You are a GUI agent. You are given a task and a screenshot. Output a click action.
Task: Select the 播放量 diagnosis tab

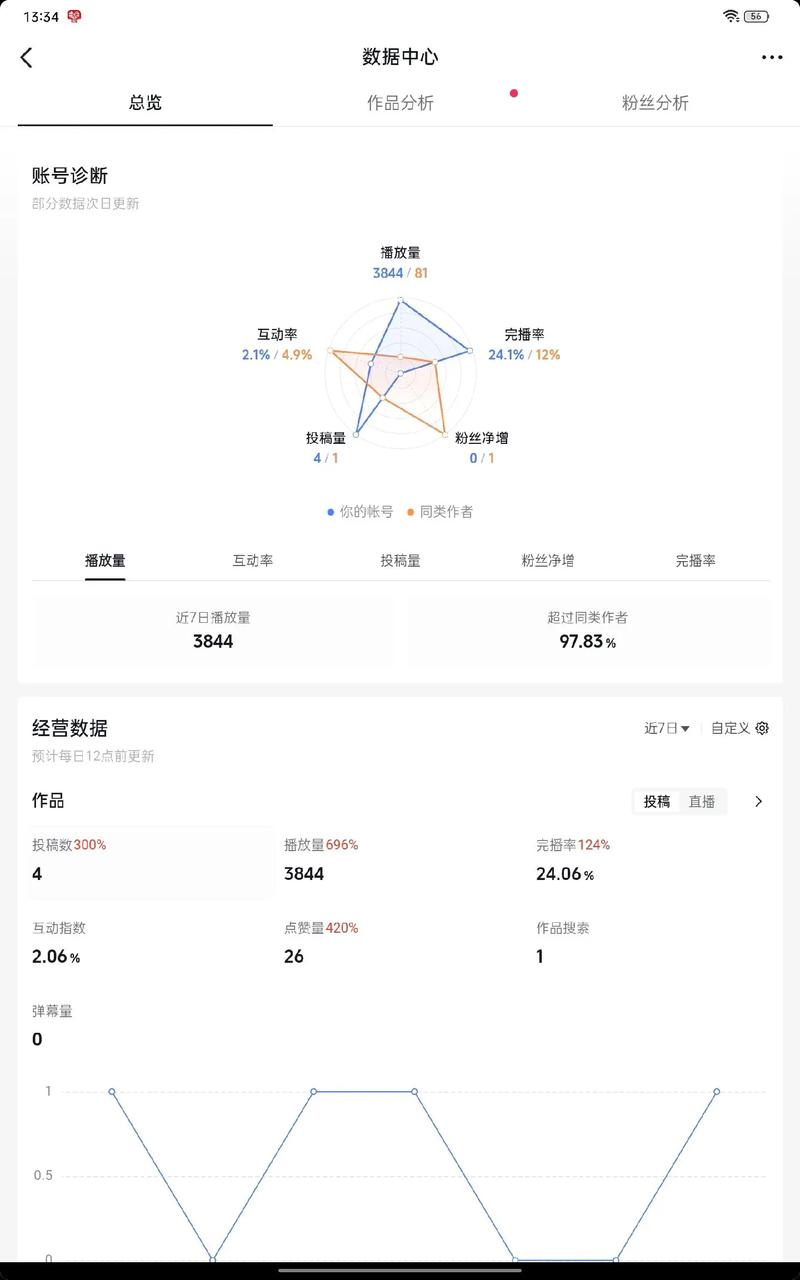(x=105, y=561)
